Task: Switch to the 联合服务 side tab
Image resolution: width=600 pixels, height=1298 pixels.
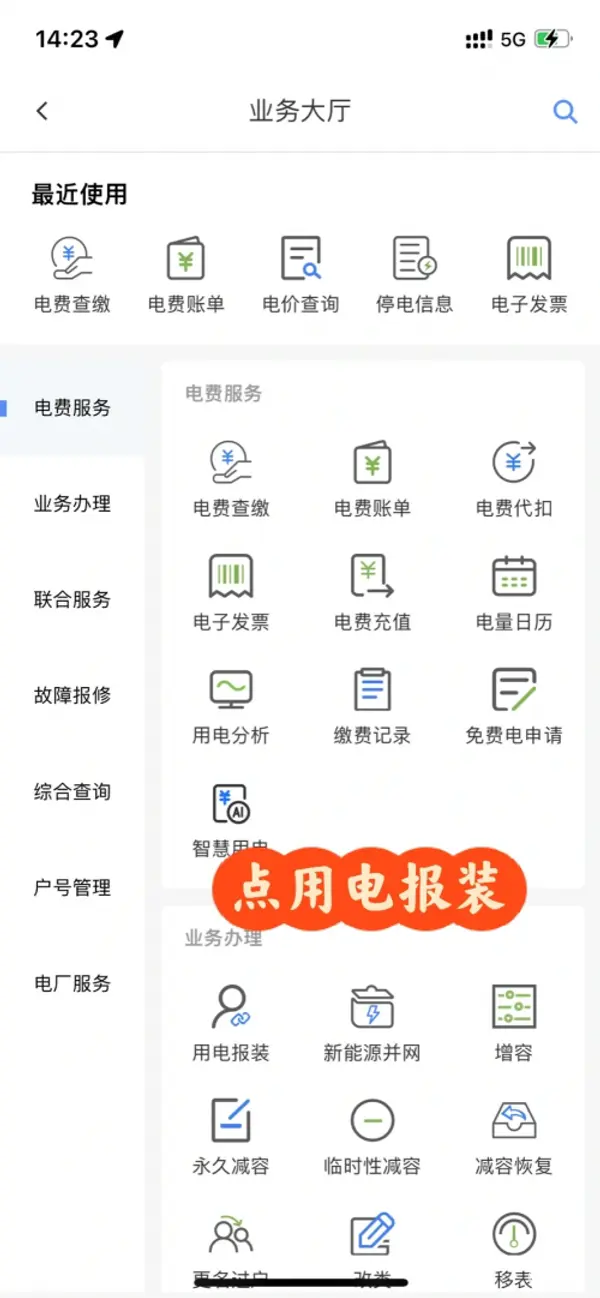Action: tap(72, 599)
